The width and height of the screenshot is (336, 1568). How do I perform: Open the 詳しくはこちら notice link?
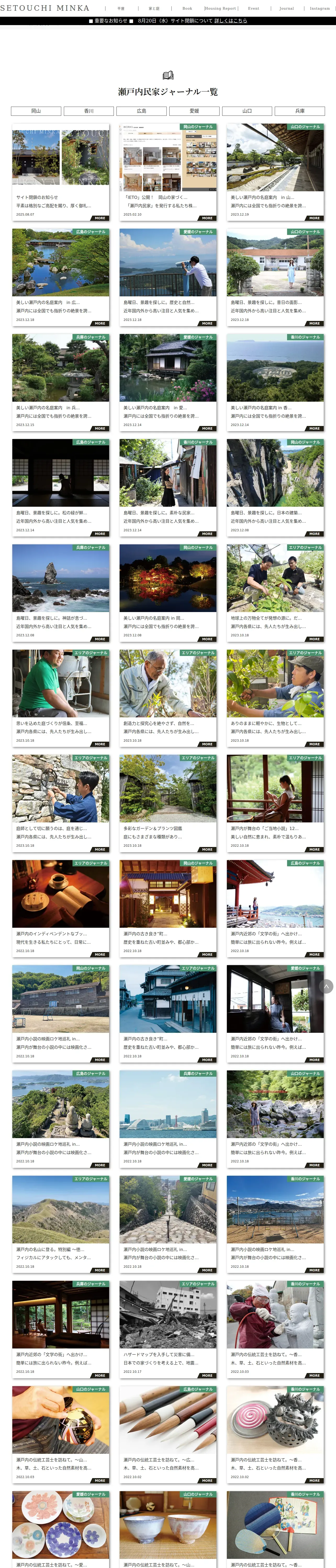tap(231, 21)
